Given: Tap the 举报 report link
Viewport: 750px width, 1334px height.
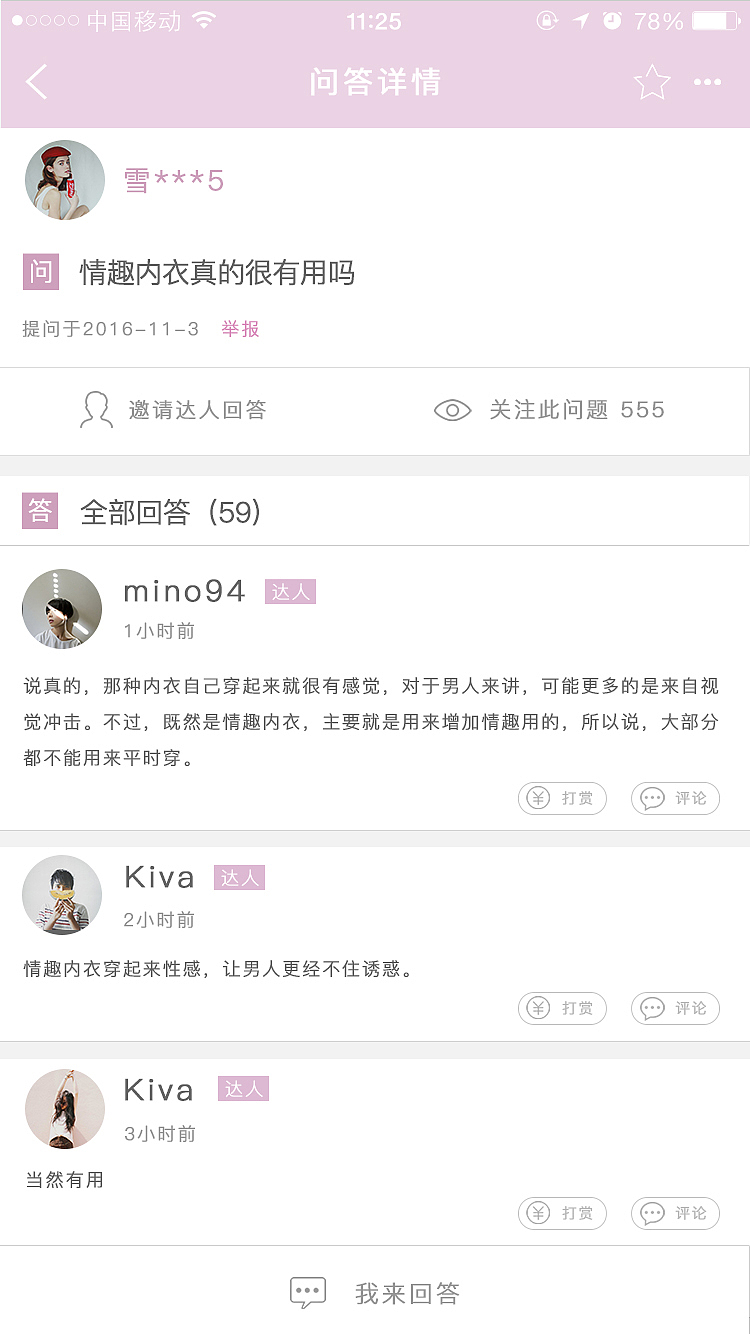Looking at the screenshot, I should tap(240, 329).
